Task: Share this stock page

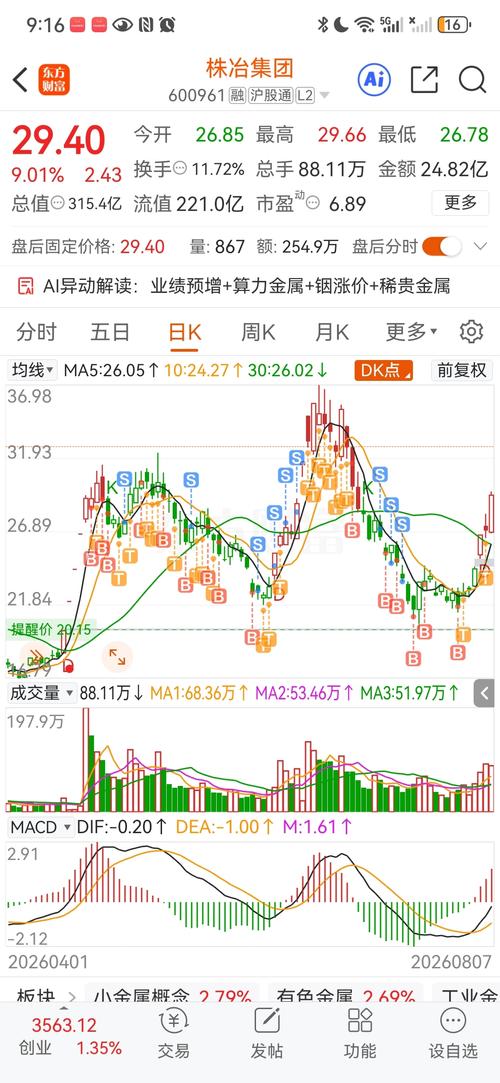Action: pos(424,79)
